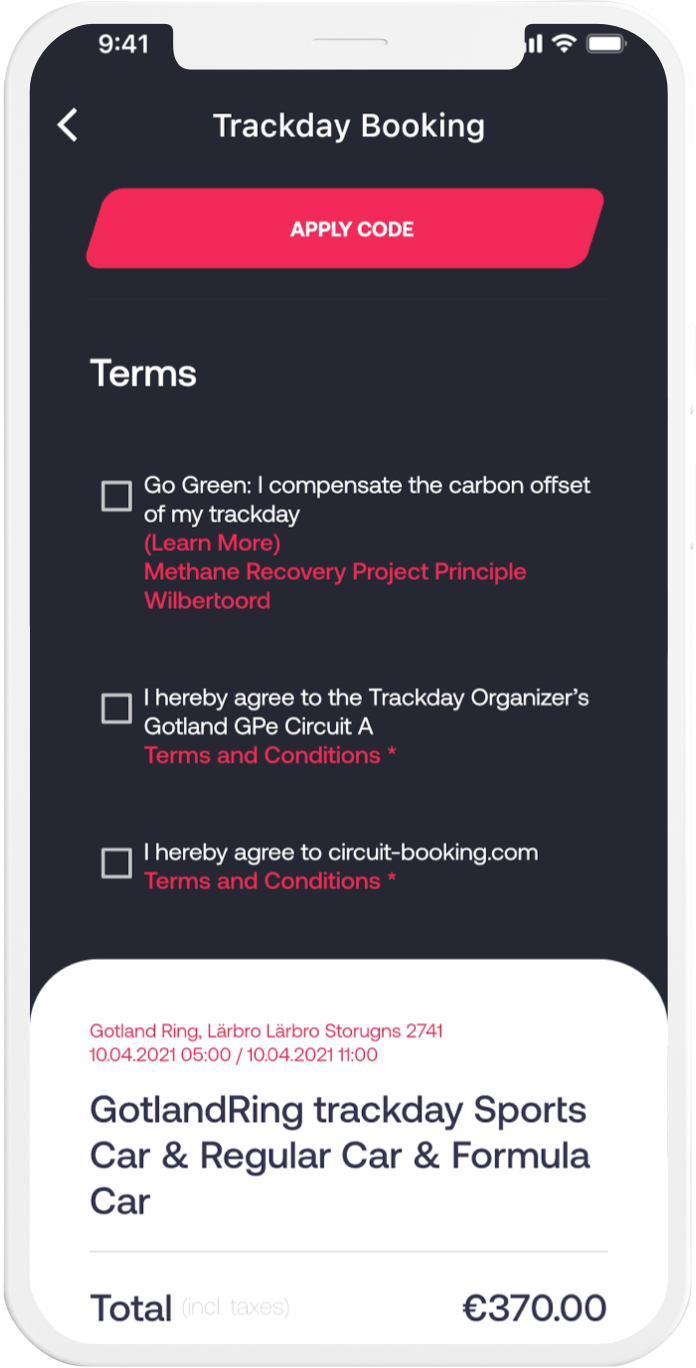
Task: Agree to Trackday Organizer's terms checkbox
Action: coord(117,708)
